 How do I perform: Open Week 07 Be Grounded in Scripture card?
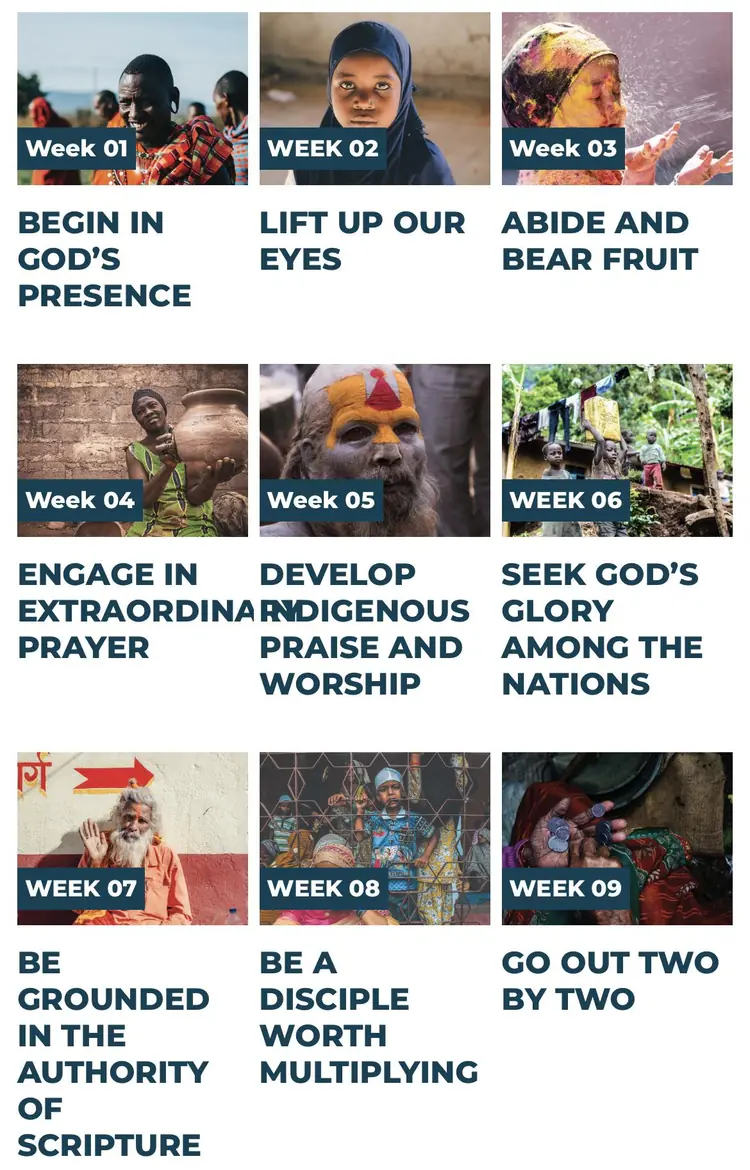(x=132, y=838)
